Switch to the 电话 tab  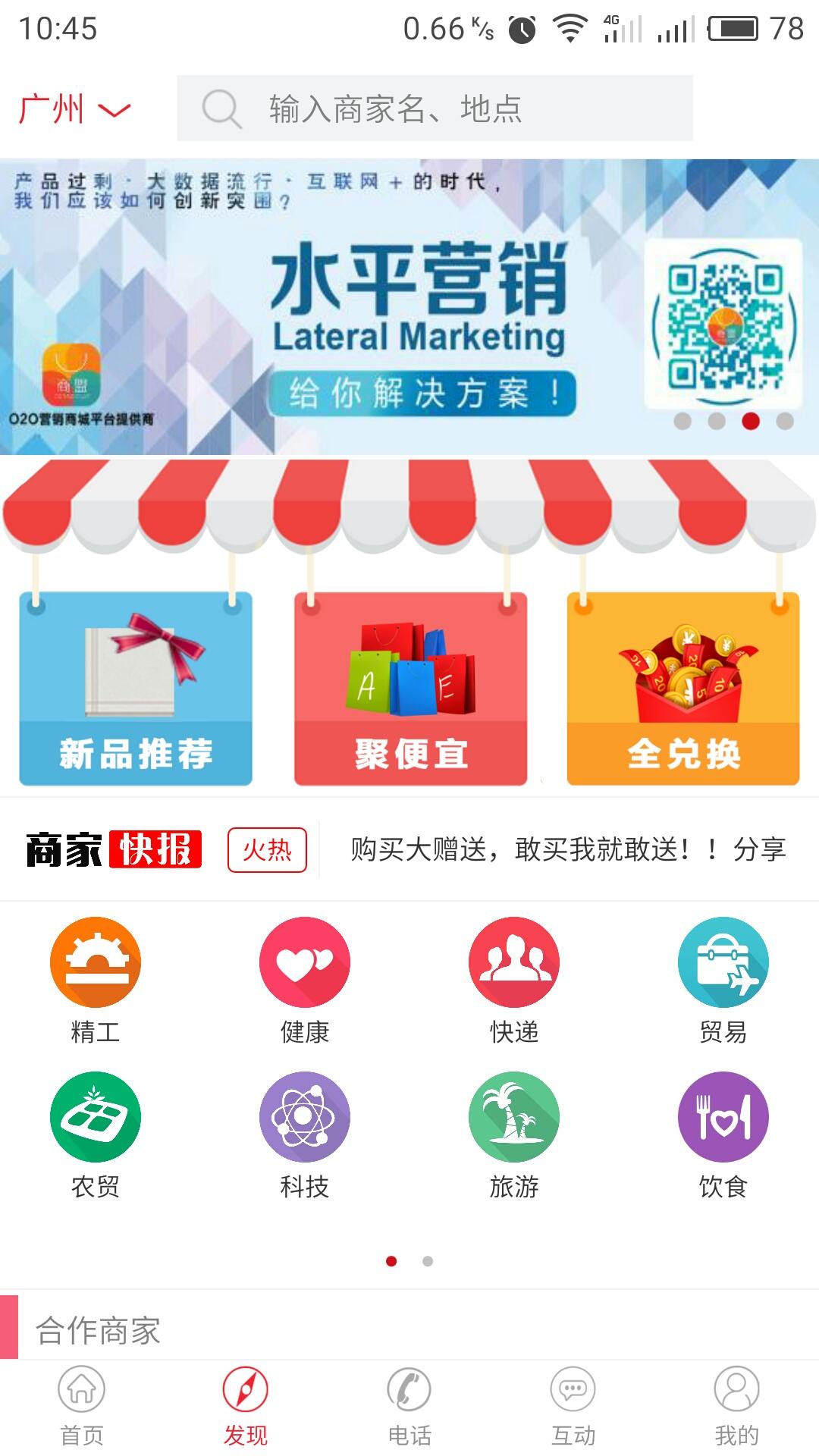409,1406
